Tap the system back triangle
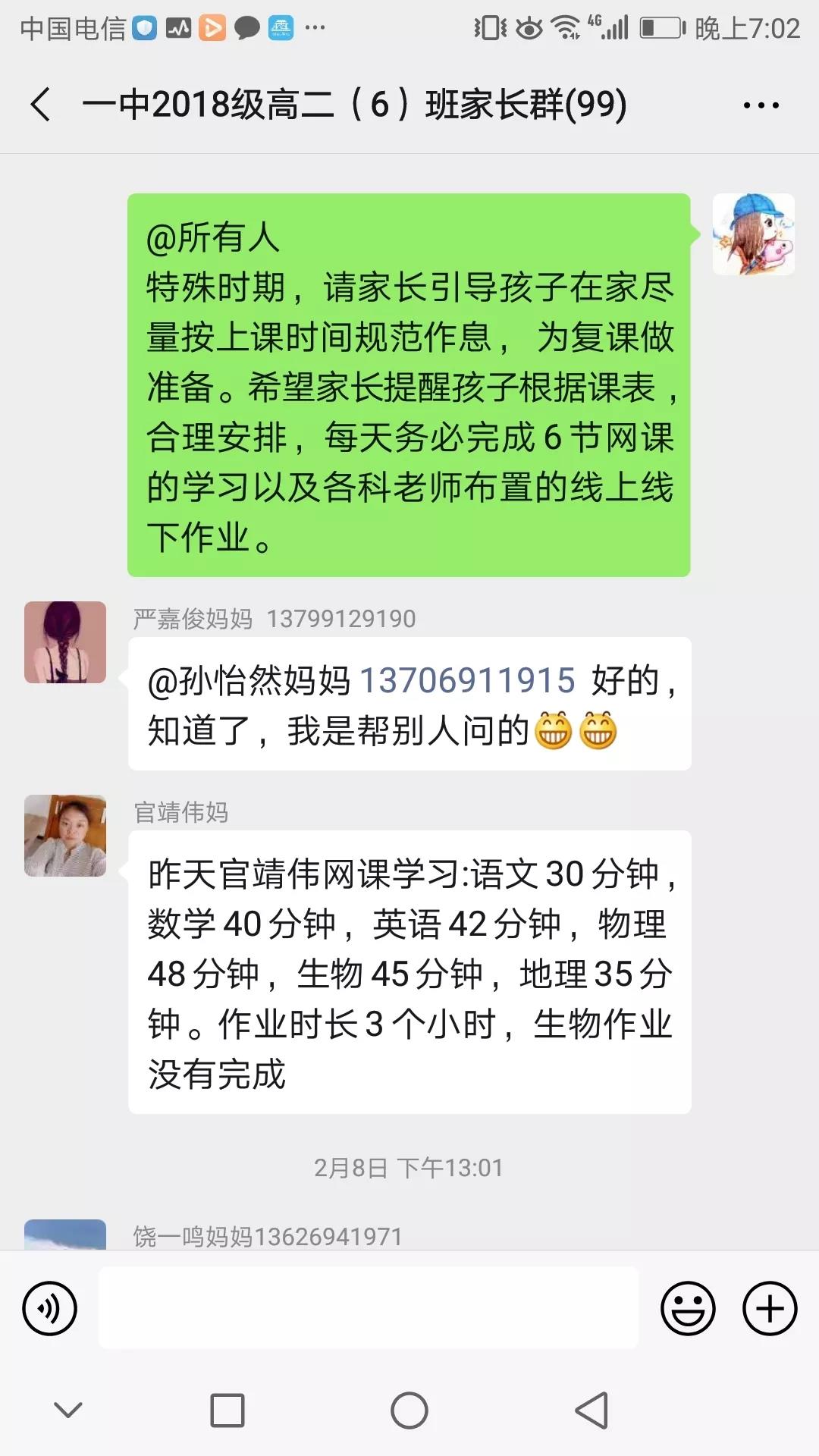 pyautogui.click(x=592, y=1410)
